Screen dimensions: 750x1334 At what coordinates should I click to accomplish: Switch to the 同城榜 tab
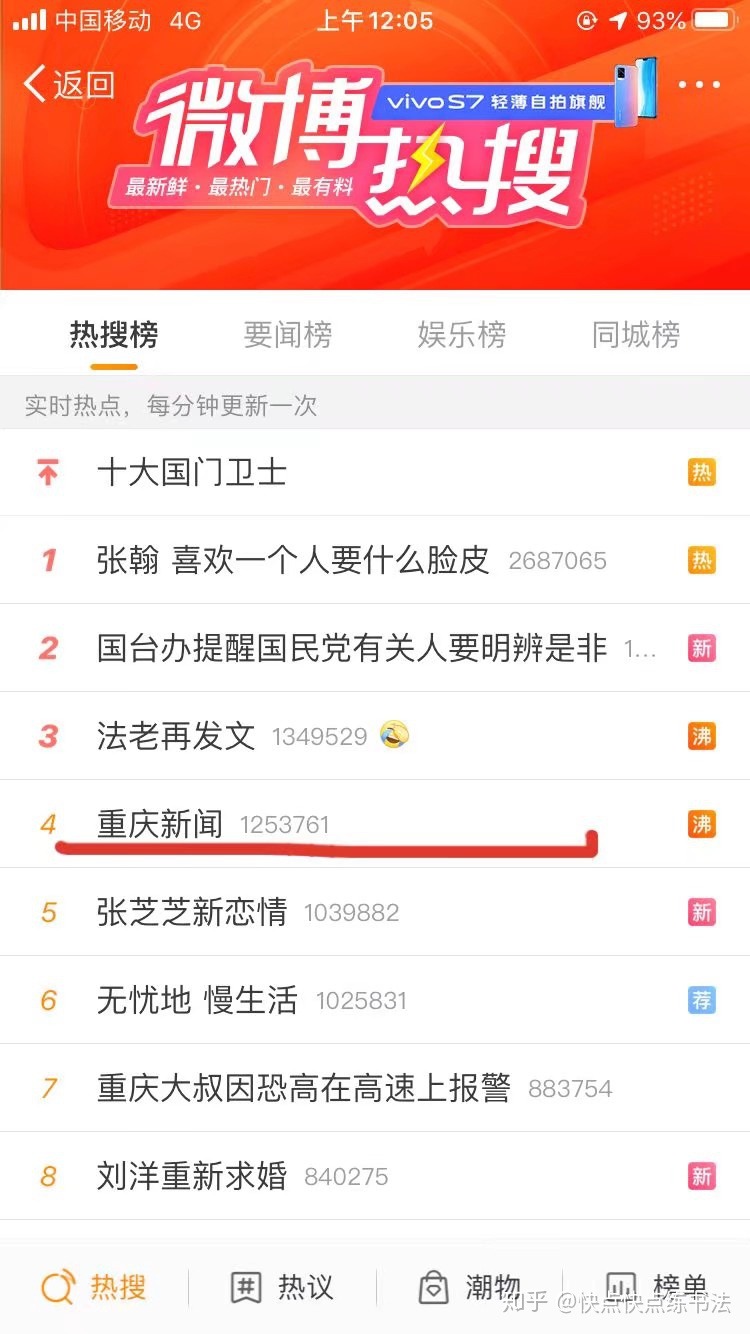[635, 335]
